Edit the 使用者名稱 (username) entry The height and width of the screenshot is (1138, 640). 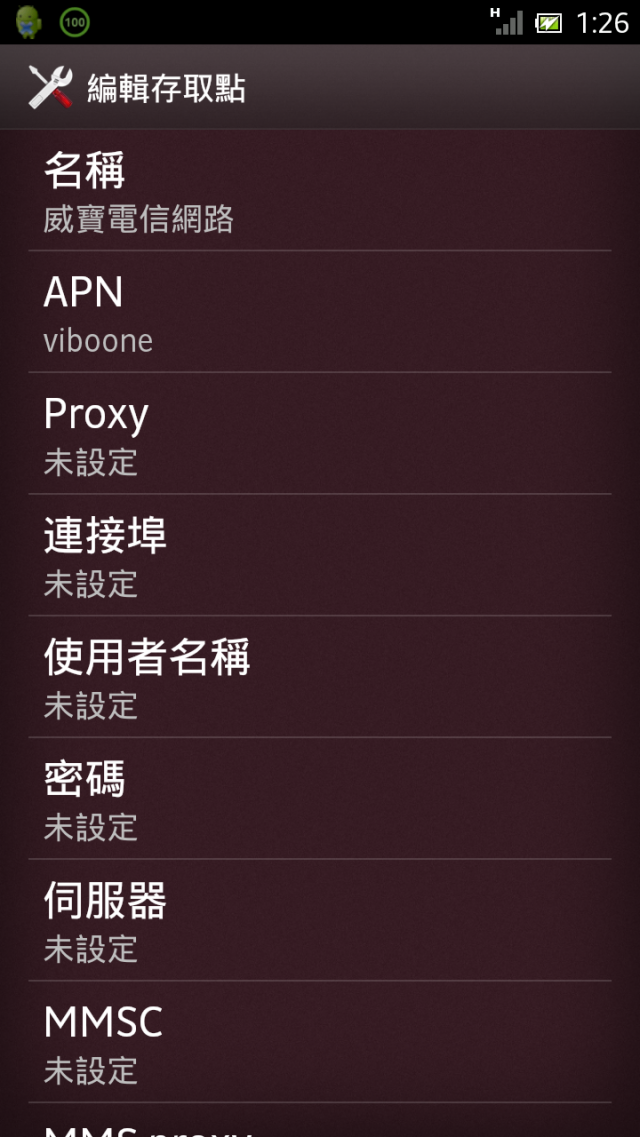point(320,677)
